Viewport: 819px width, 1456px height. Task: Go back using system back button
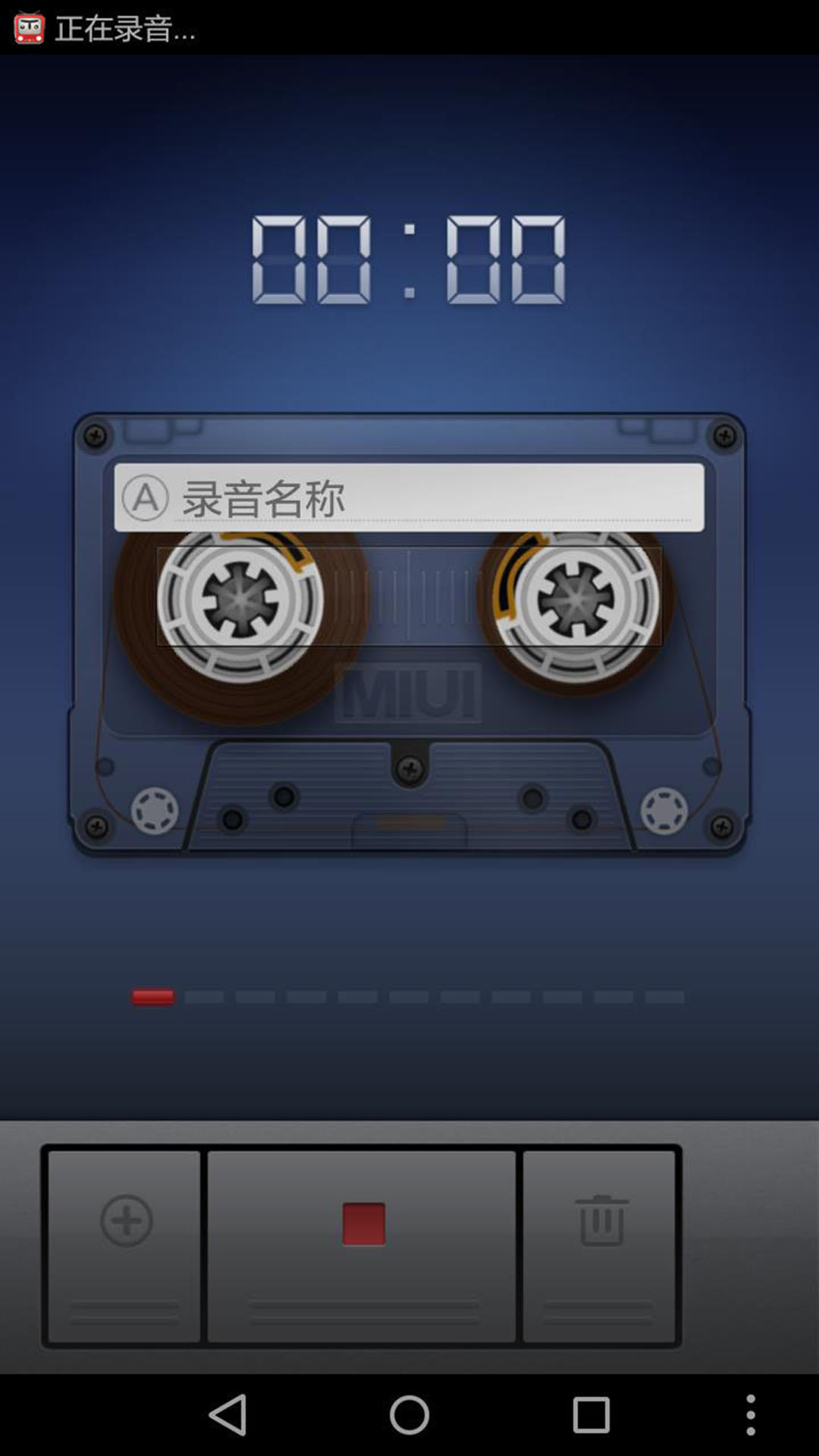227,1415
